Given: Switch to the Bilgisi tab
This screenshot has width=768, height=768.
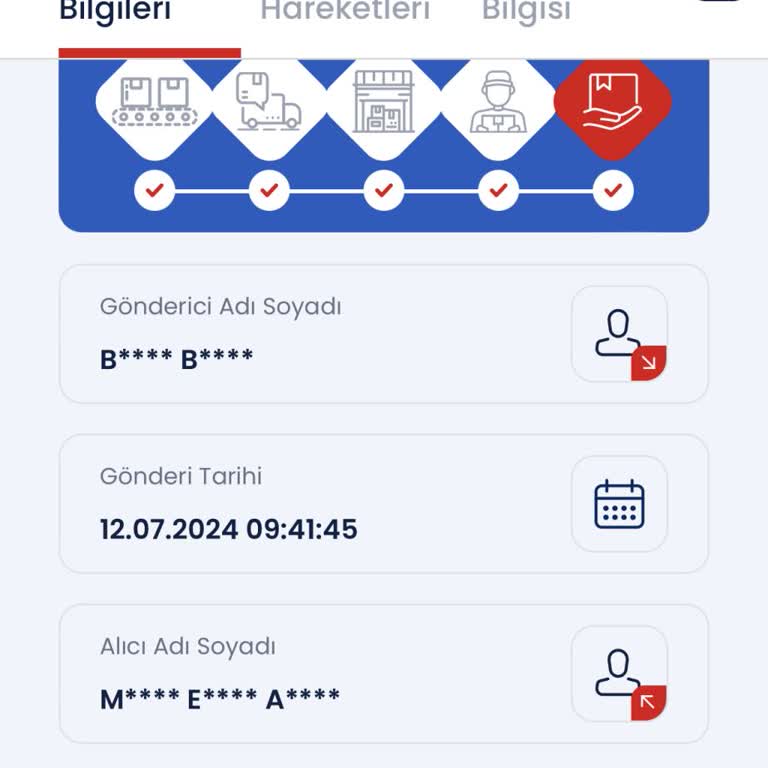Looking at the screenshot, I should tap(526, 14).
